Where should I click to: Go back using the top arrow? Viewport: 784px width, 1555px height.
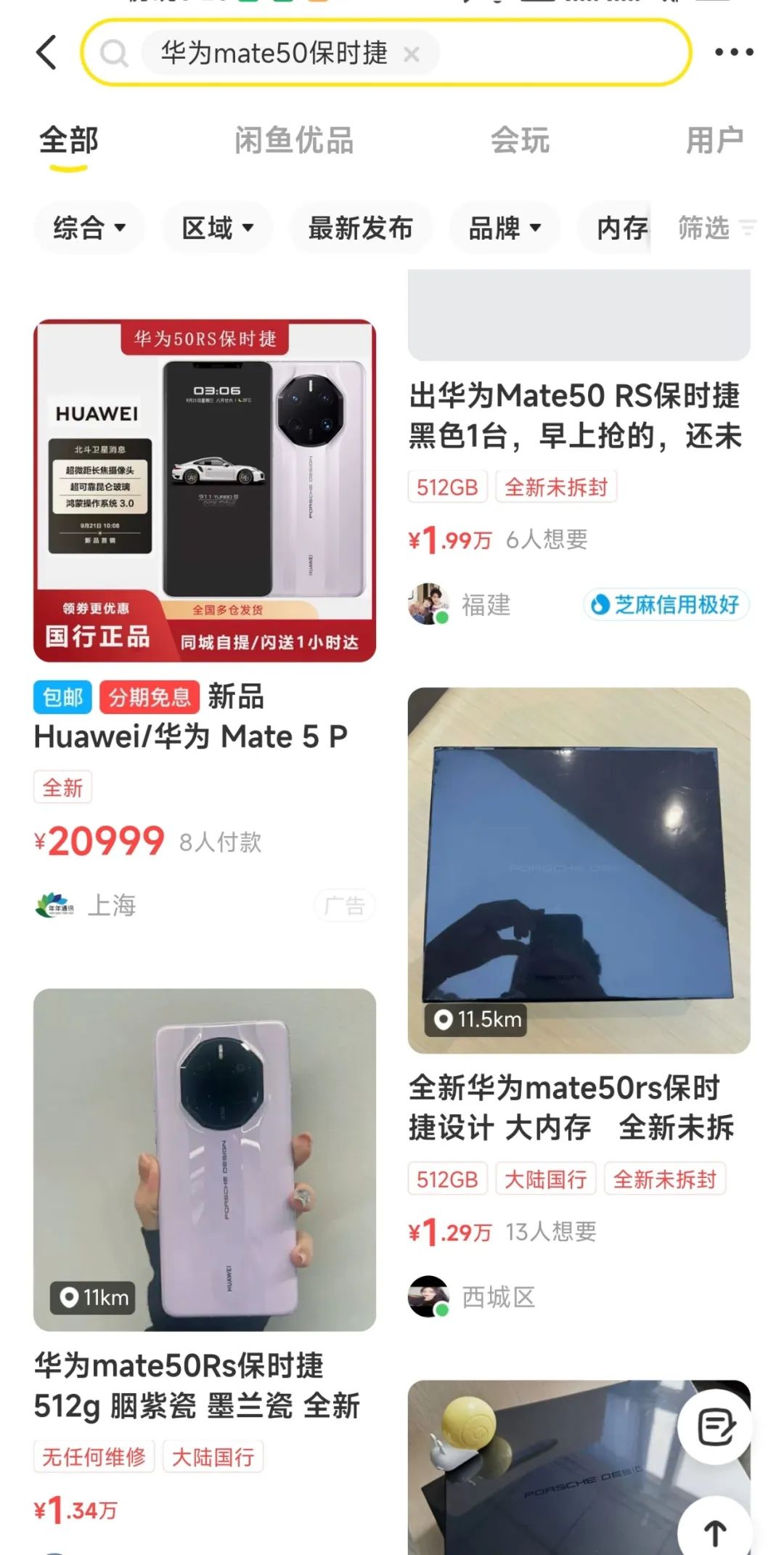[47, 53]
